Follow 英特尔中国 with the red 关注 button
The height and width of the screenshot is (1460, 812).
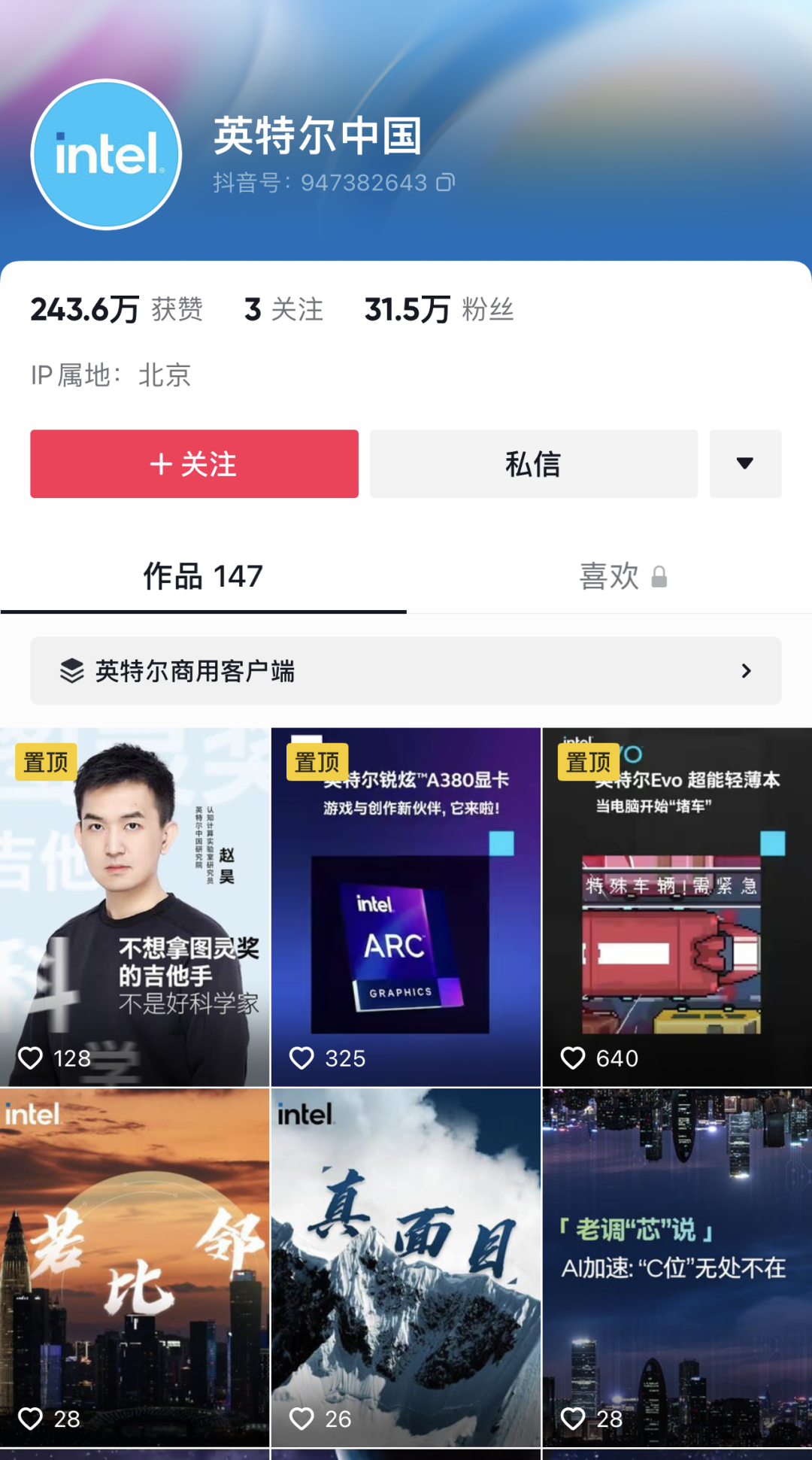point(194,464)
